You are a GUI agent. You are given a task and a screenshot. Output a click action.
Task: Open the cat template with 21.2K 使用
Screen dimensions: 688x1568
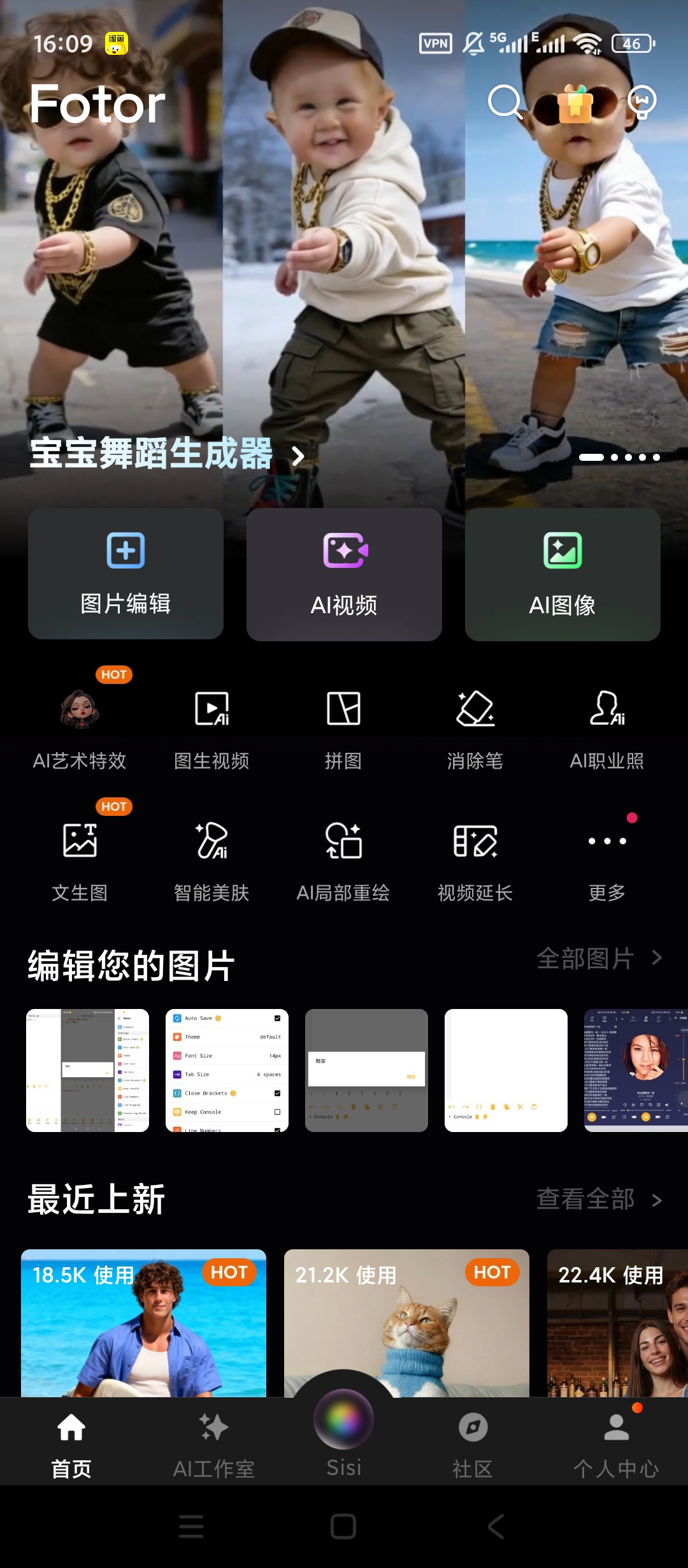pyautogui.click(x=406, y=1323)
